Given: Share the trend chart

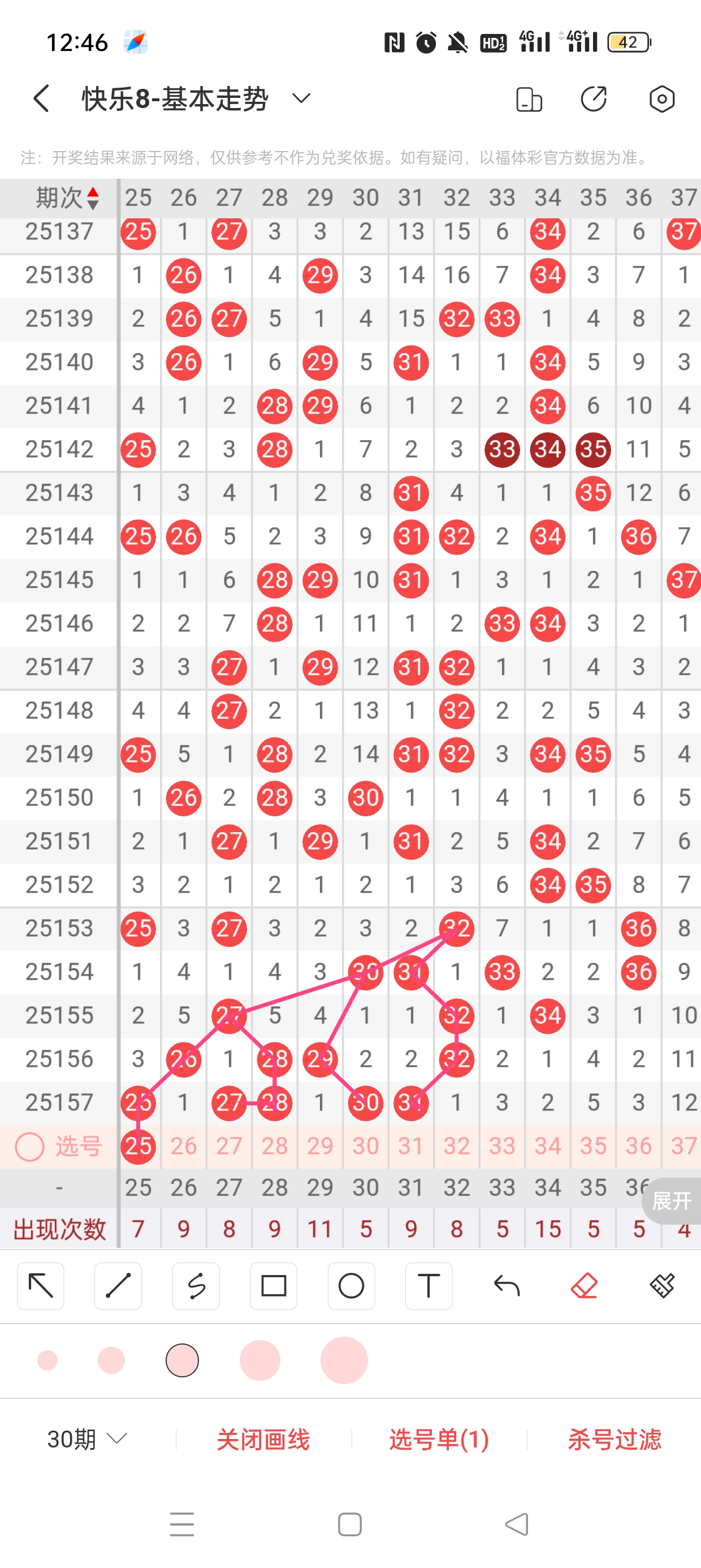Looking at the screenshot, I should tap(594, 99).
